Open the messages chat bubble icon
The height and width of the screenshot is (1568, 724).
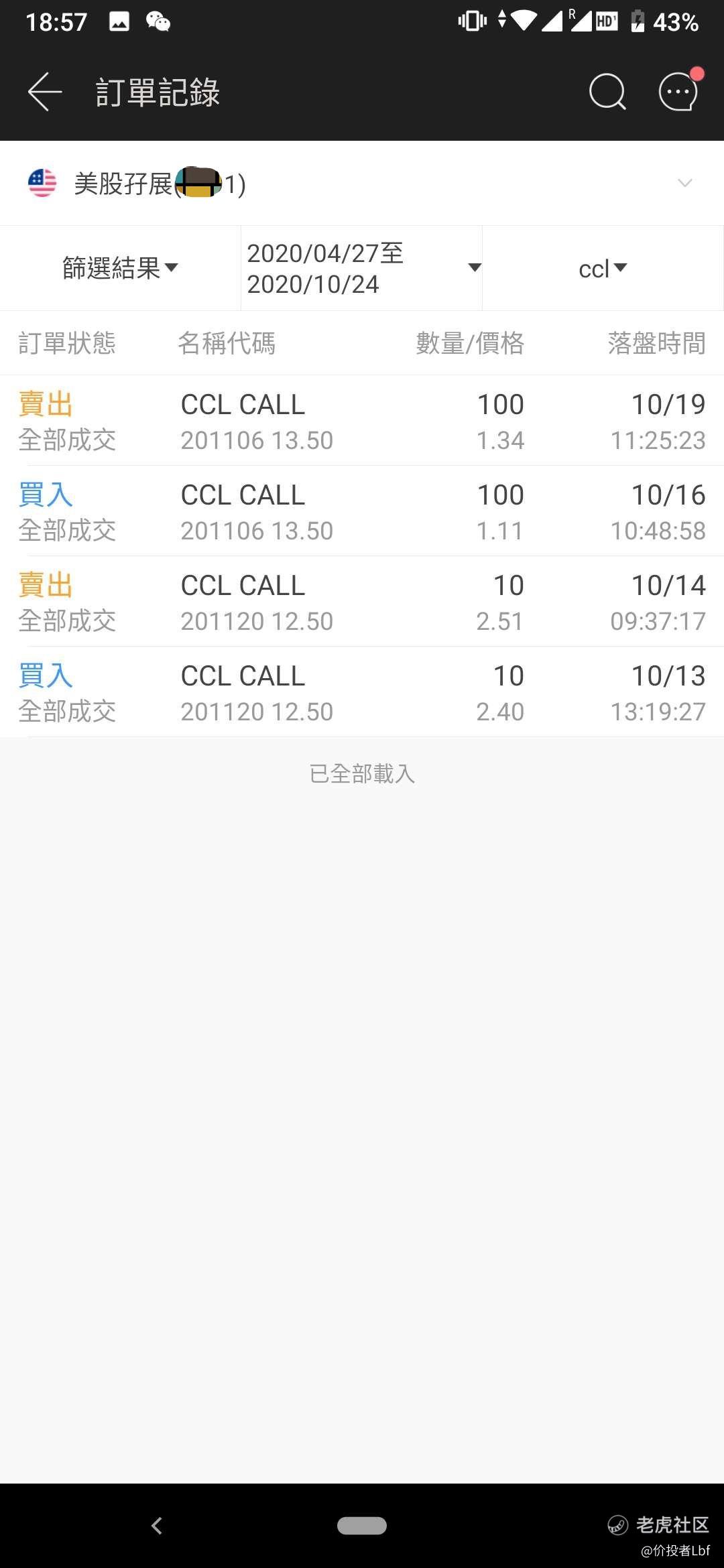click(679, 90)
